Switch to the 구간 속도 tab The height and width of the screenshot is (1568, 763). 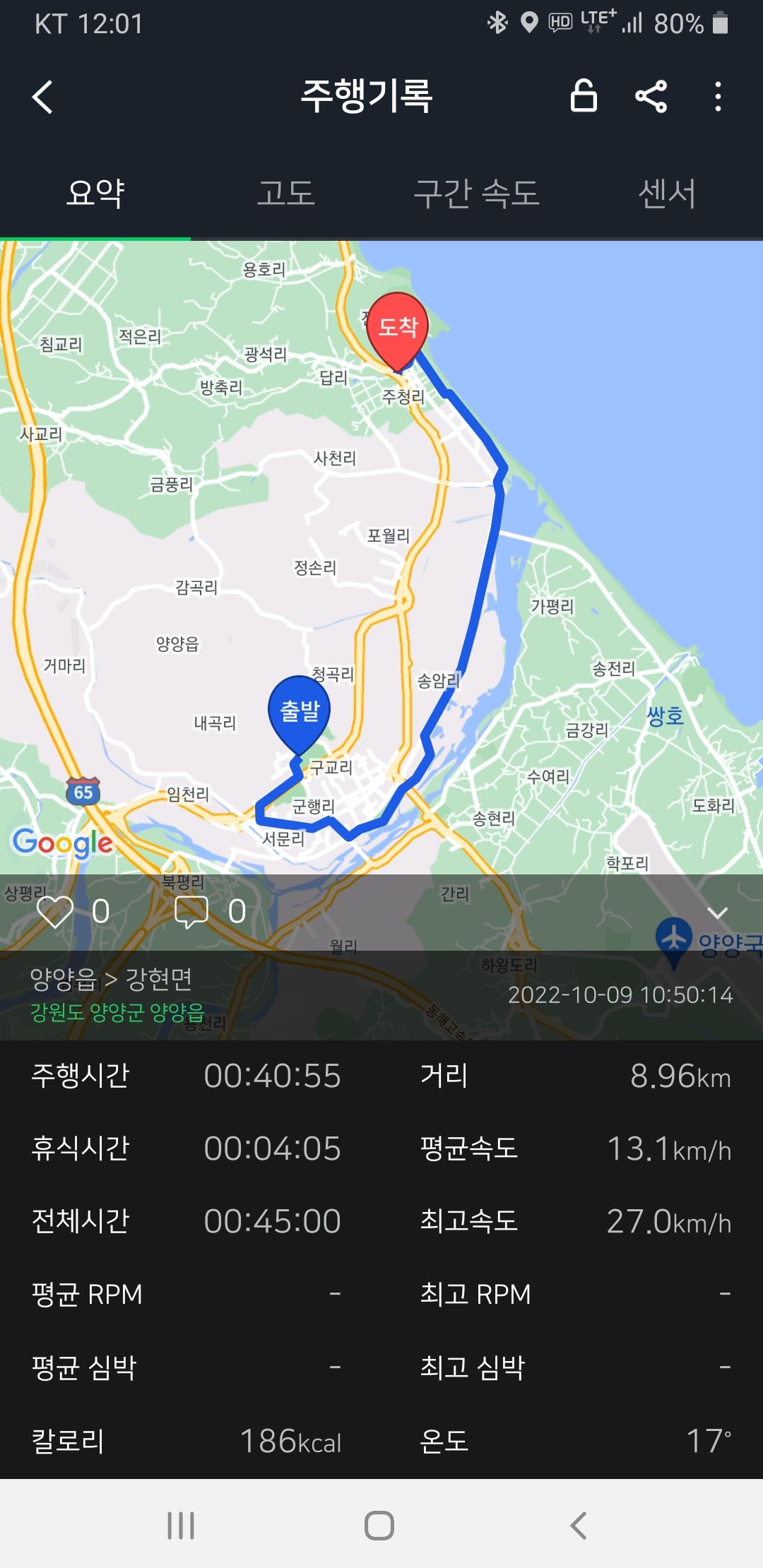pyautogui.click(x=477, y=193)
